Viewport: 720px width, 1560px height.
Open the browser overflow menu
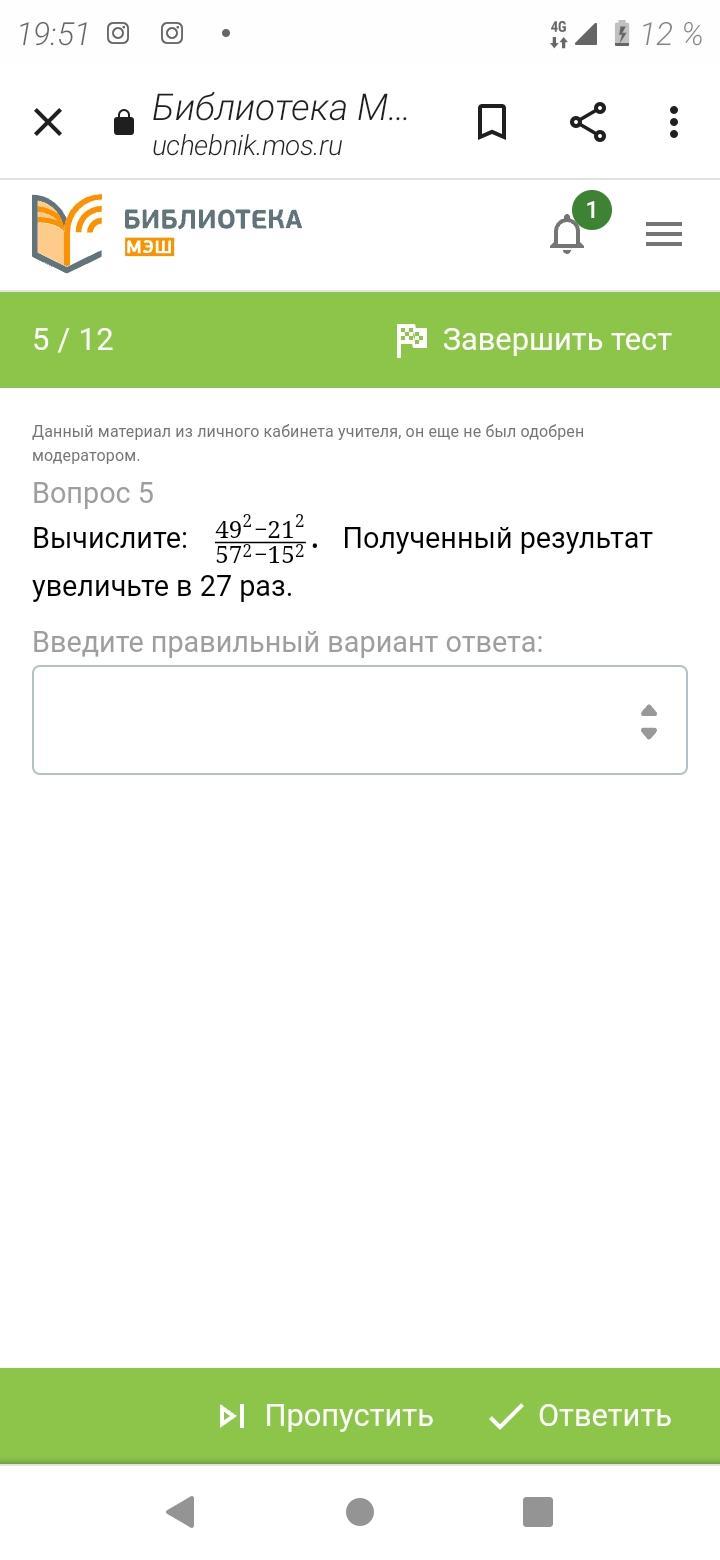pyautogui.click(x=674, y=123)
